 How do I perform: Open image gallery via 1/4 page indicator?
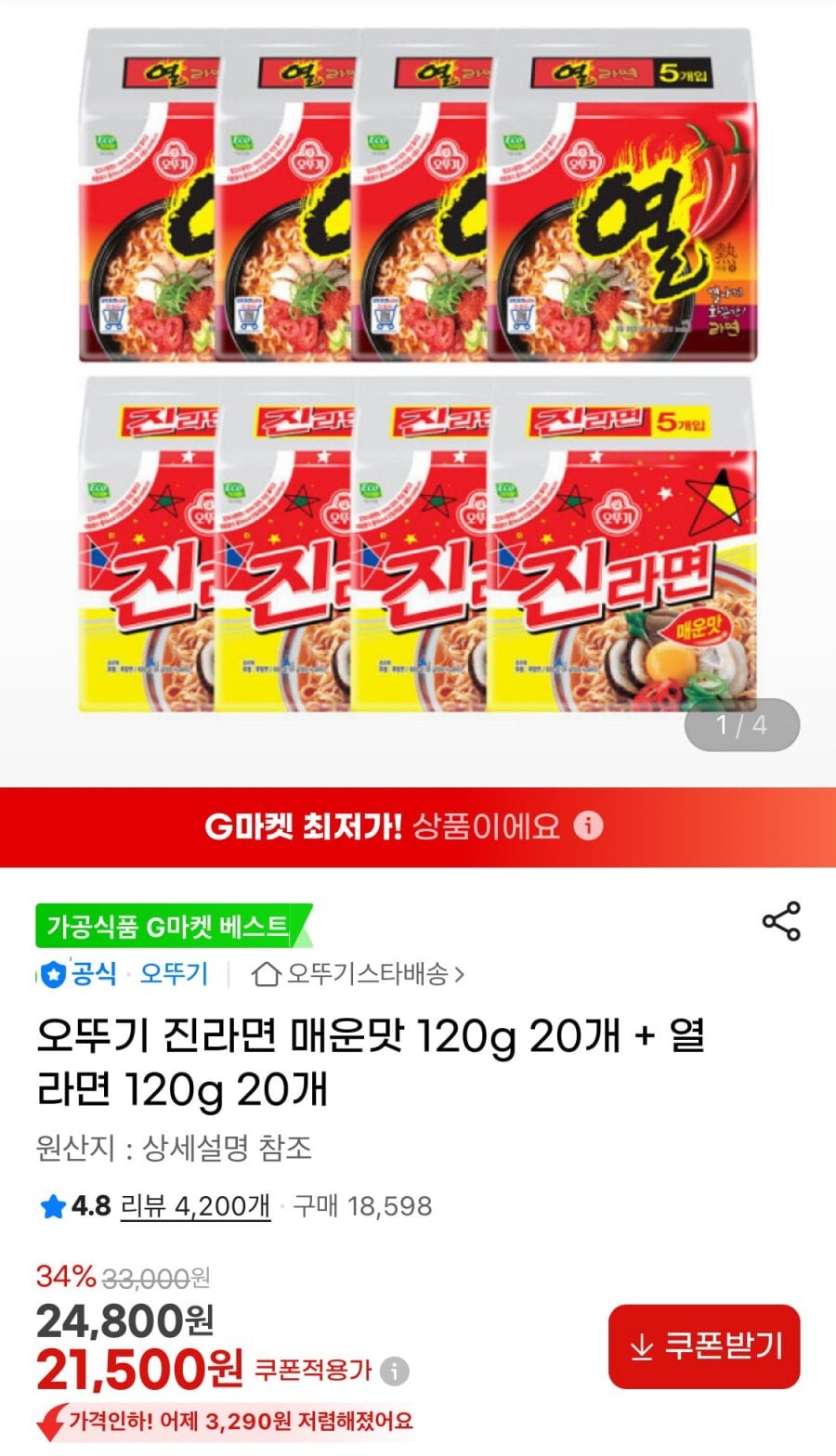click(740, 725)
